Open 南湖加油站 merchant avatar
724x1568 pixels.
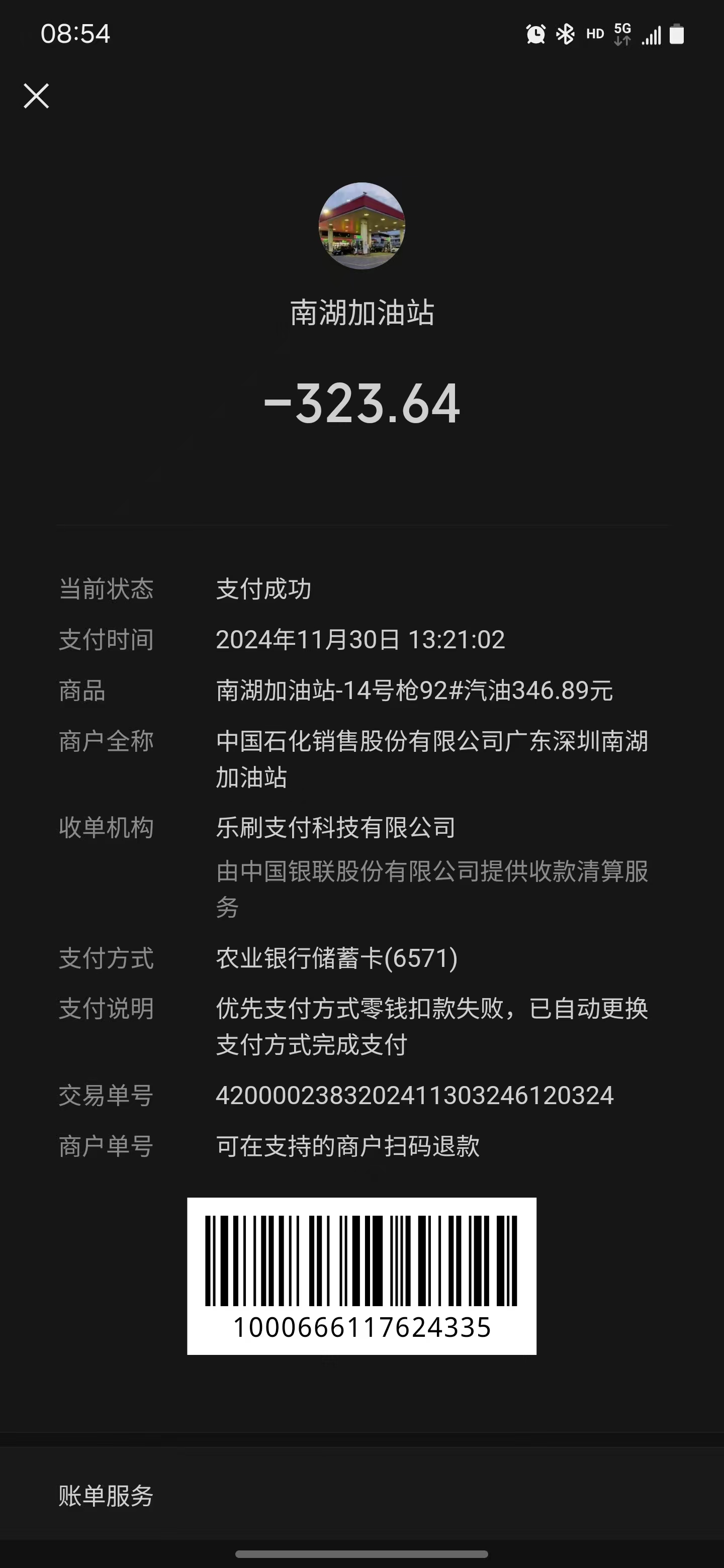pyautogui.click(x=361, y=226)
